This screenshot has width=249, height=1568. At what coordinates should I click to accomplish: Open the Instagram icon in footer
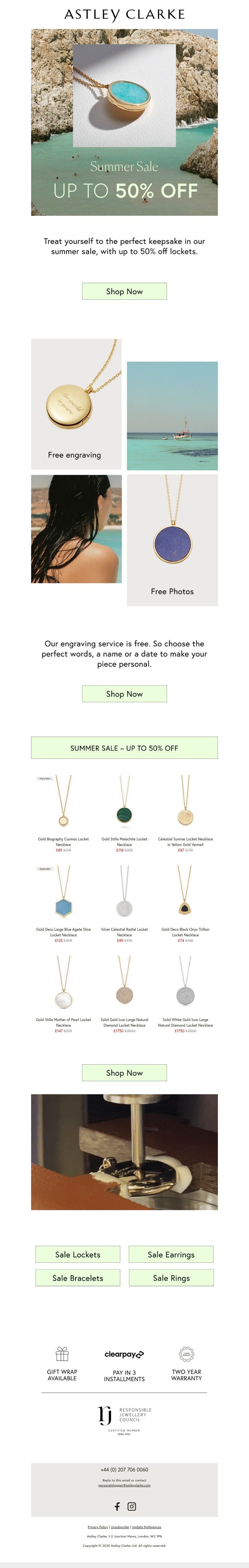point(131,1506)
